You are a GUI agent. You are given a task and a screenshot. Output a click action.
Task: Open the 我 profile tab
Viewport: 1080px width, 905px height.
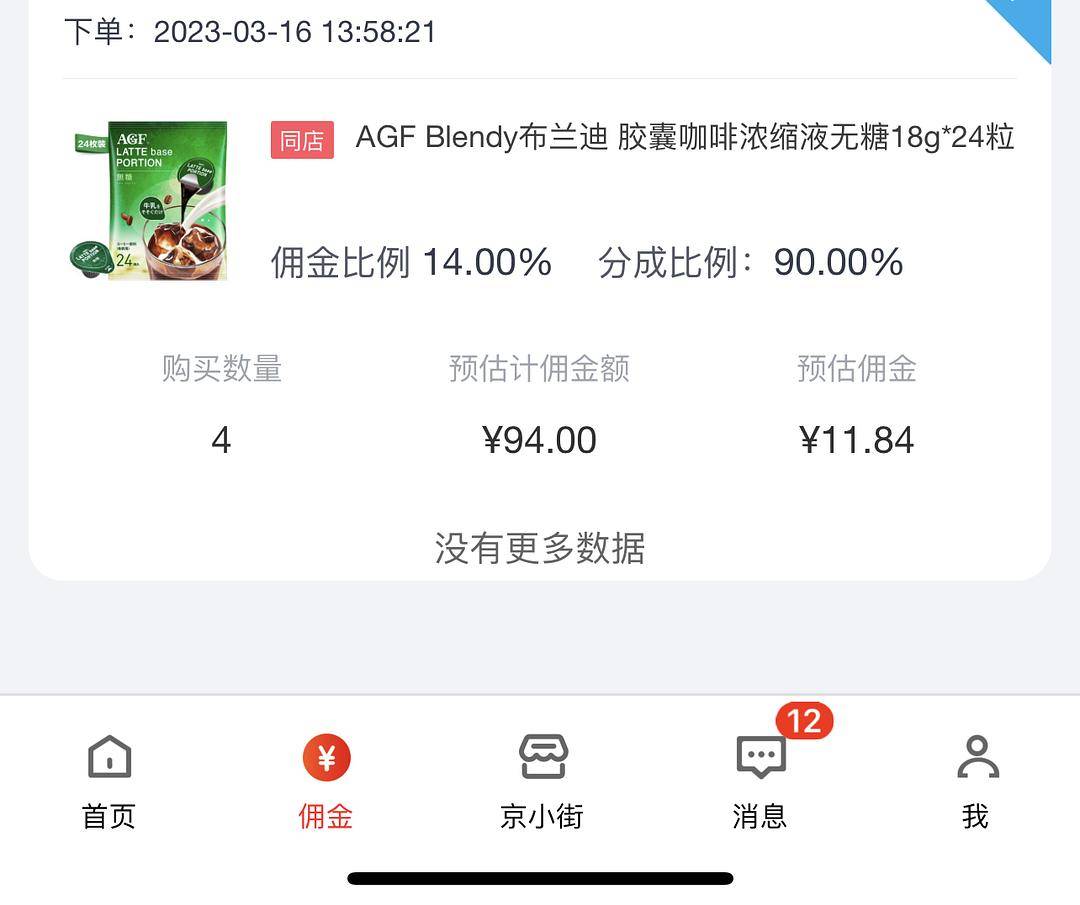[976, 780]
